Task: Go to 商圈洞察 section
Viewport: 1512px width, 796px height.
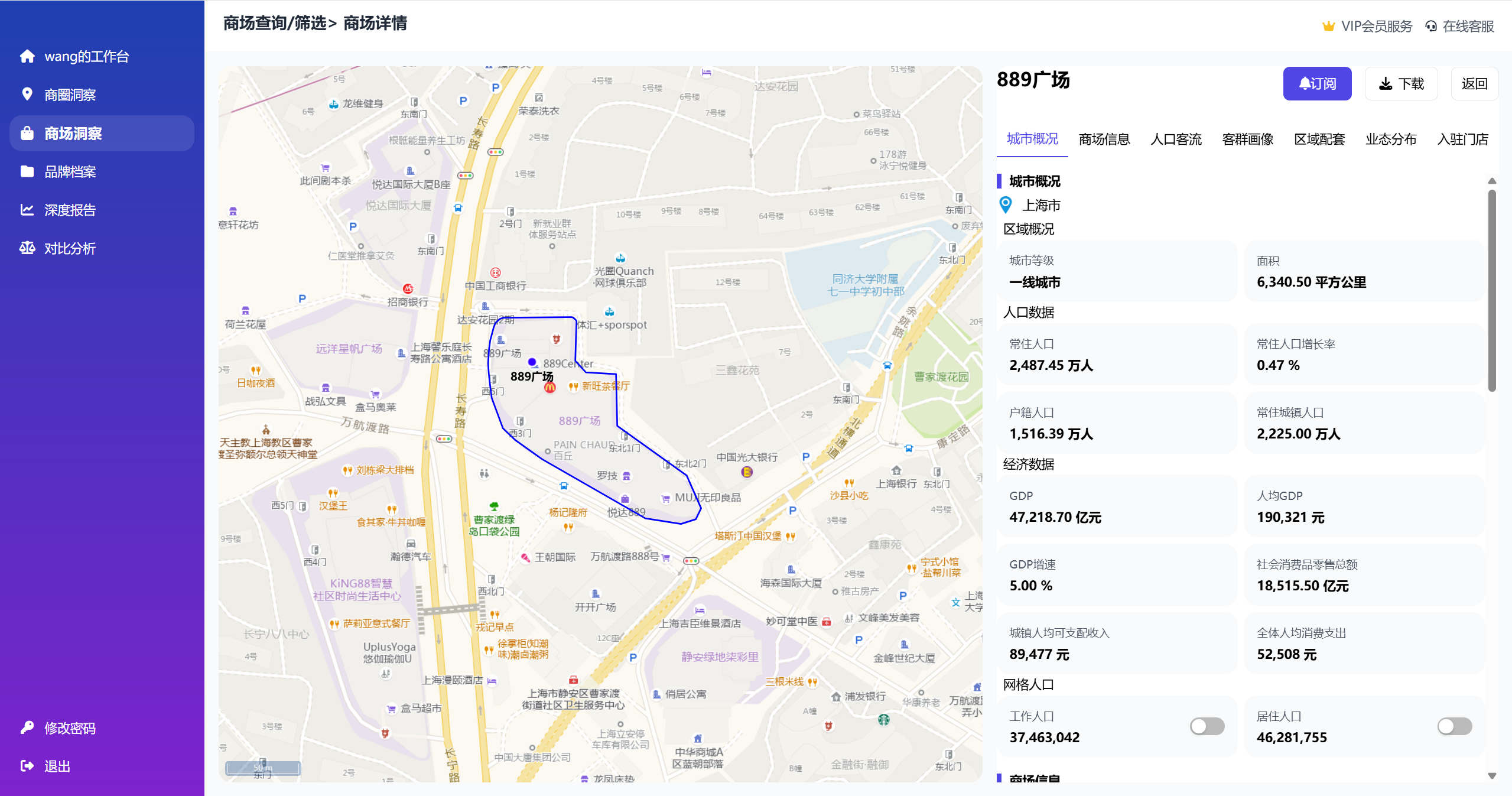Action: (70, 95)
